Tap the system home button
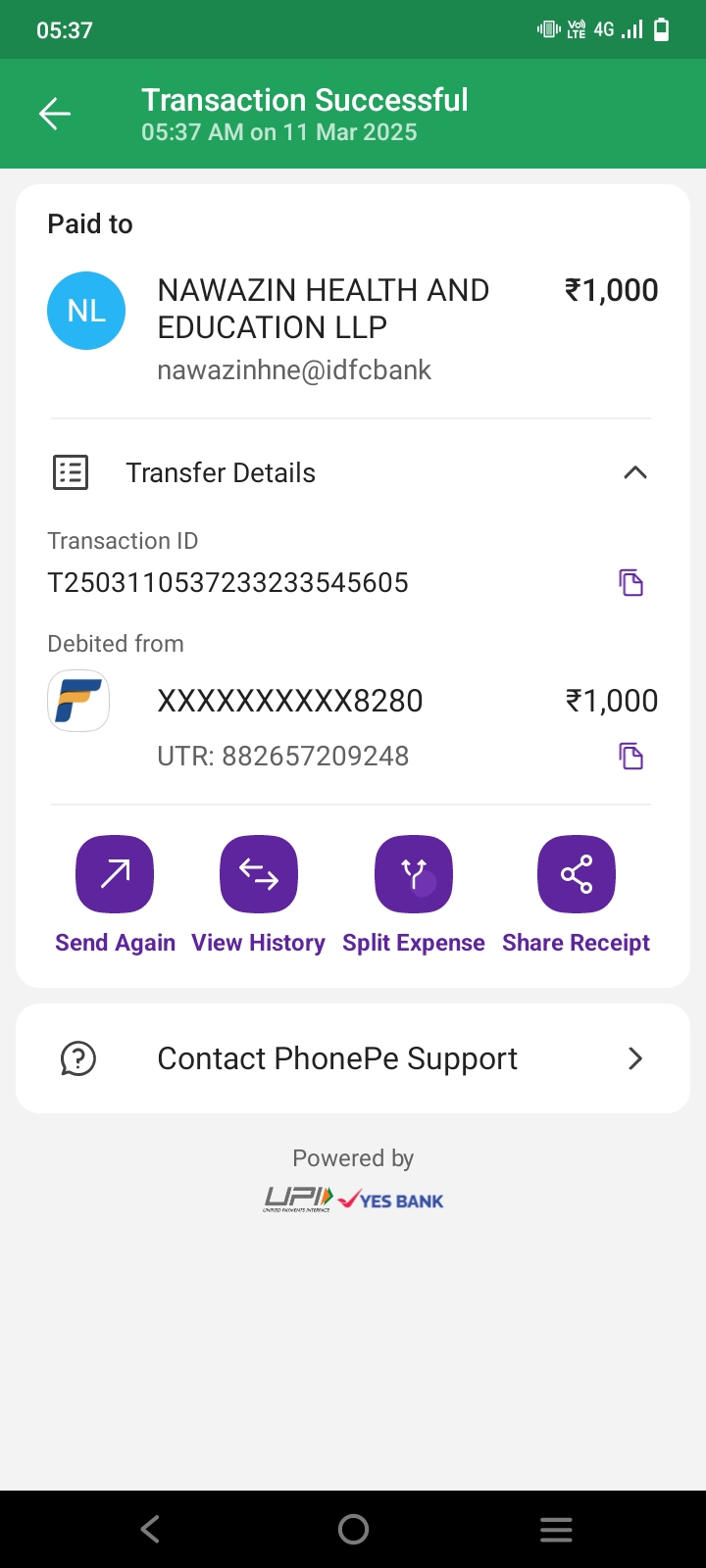706x1568 pixels. pos(353,1529)
